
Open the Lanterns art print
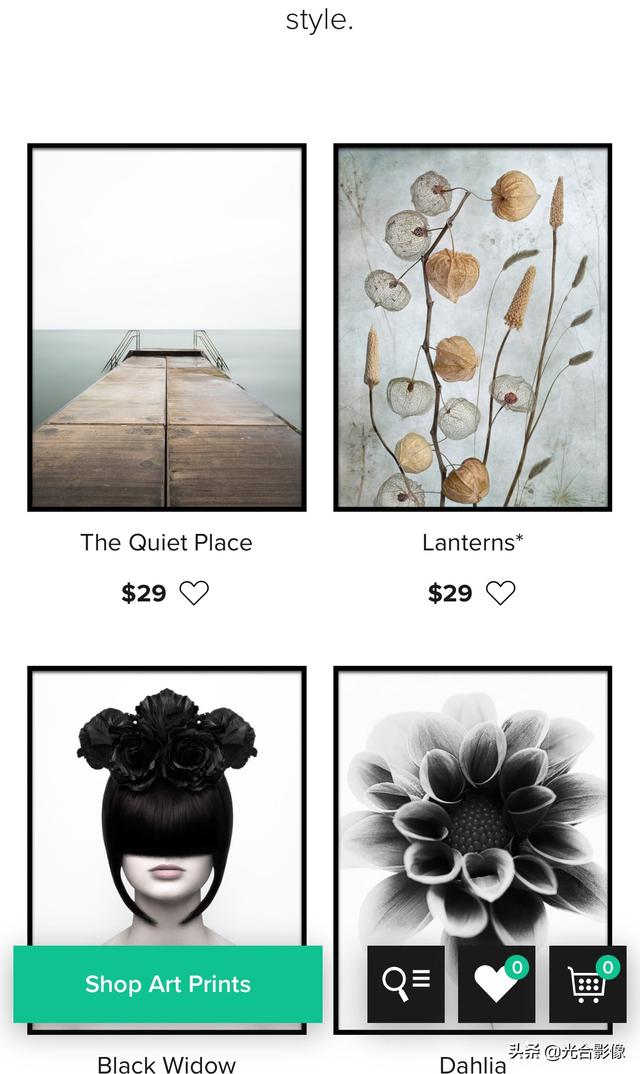472,328
